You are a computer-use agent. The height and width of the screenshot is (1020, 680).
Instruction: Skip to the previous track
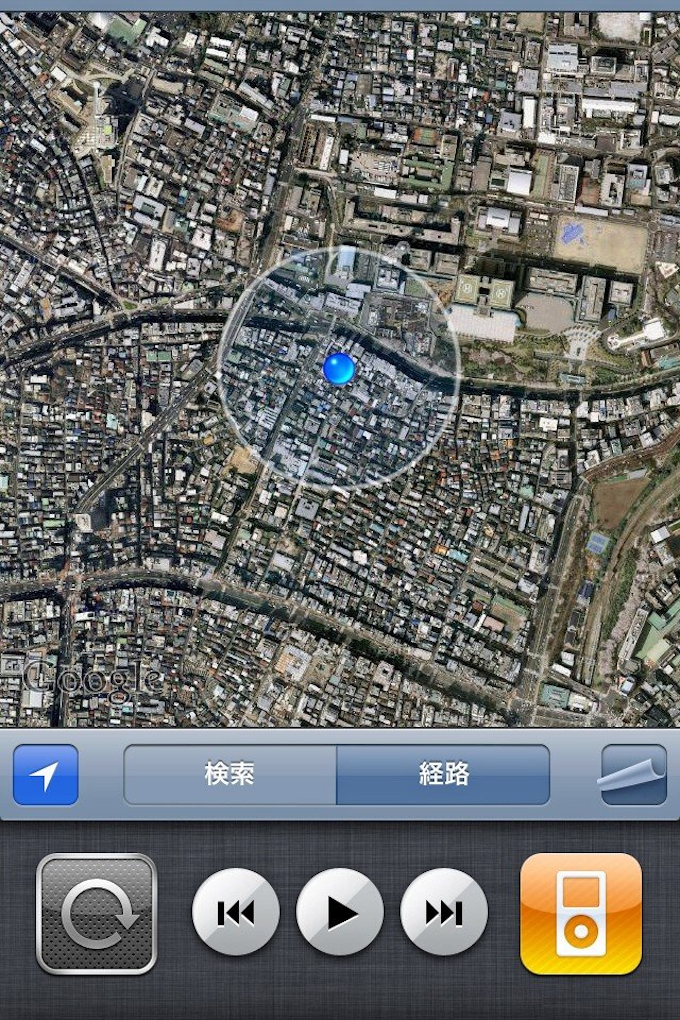[236, 913]
